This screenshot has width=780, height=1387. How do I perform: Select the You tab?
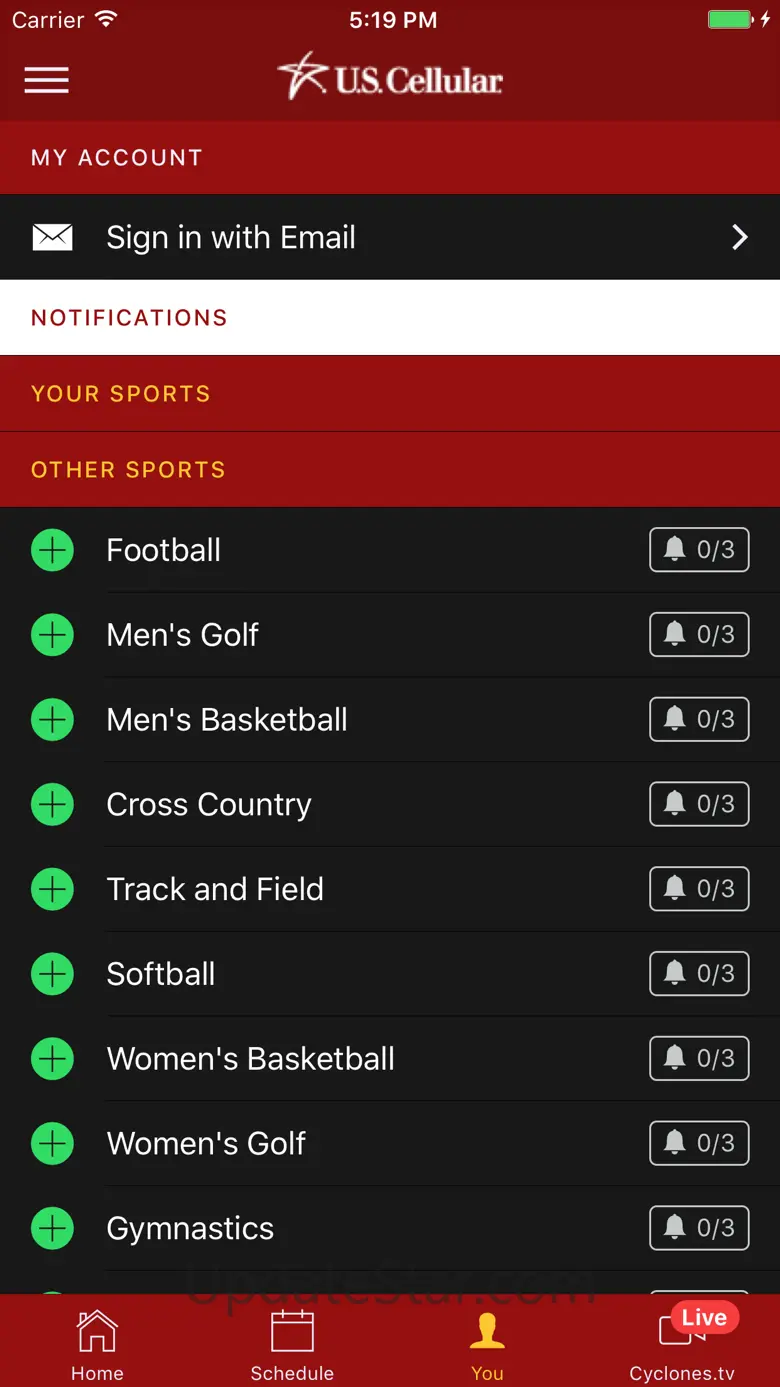[487, 1345]
